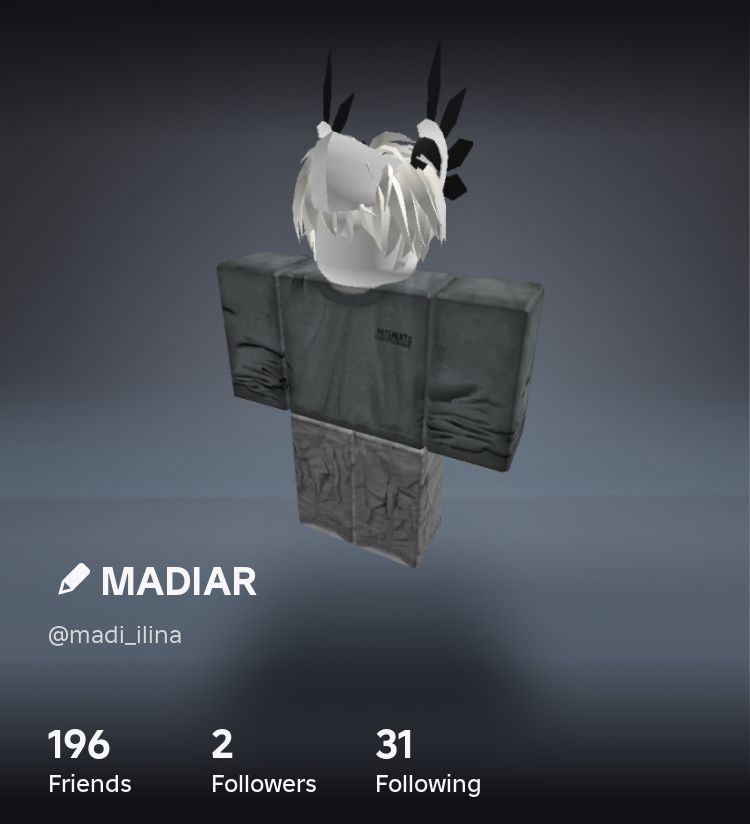View the 2 Followers list
750x824 pixels.
[x=263, y=762]
